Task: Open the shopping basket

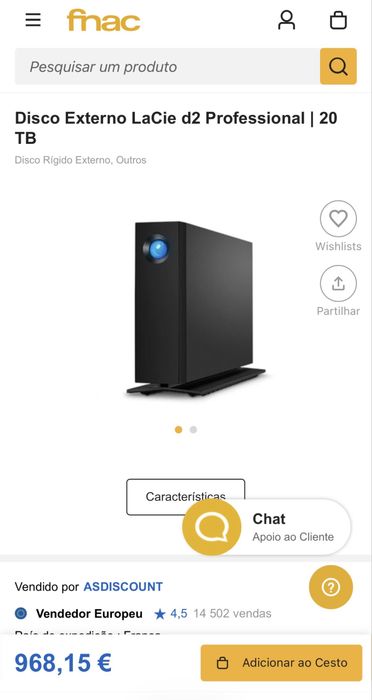Action: 338,20
